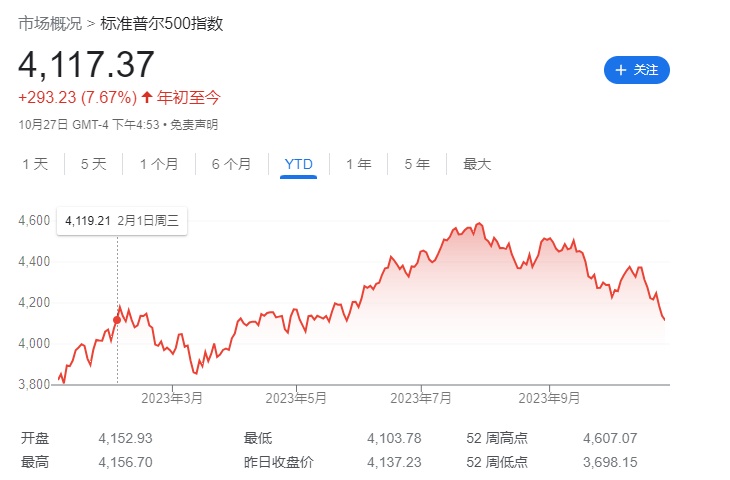Open the 免责声明 disclaimer link
Image resolution: width=730 pixels, height=480 pixels.
tap(193, 125)
